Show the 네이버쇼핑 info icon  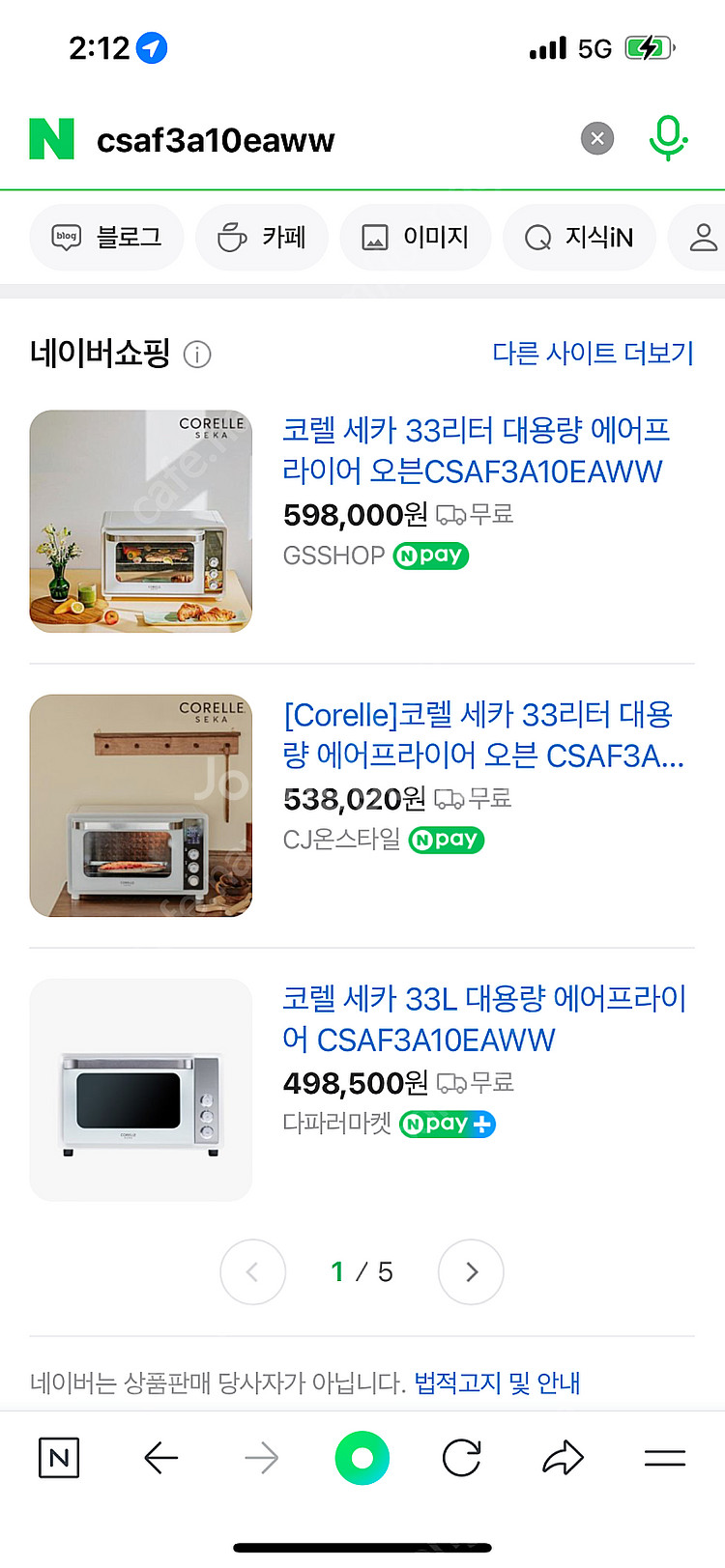(197, 355)
